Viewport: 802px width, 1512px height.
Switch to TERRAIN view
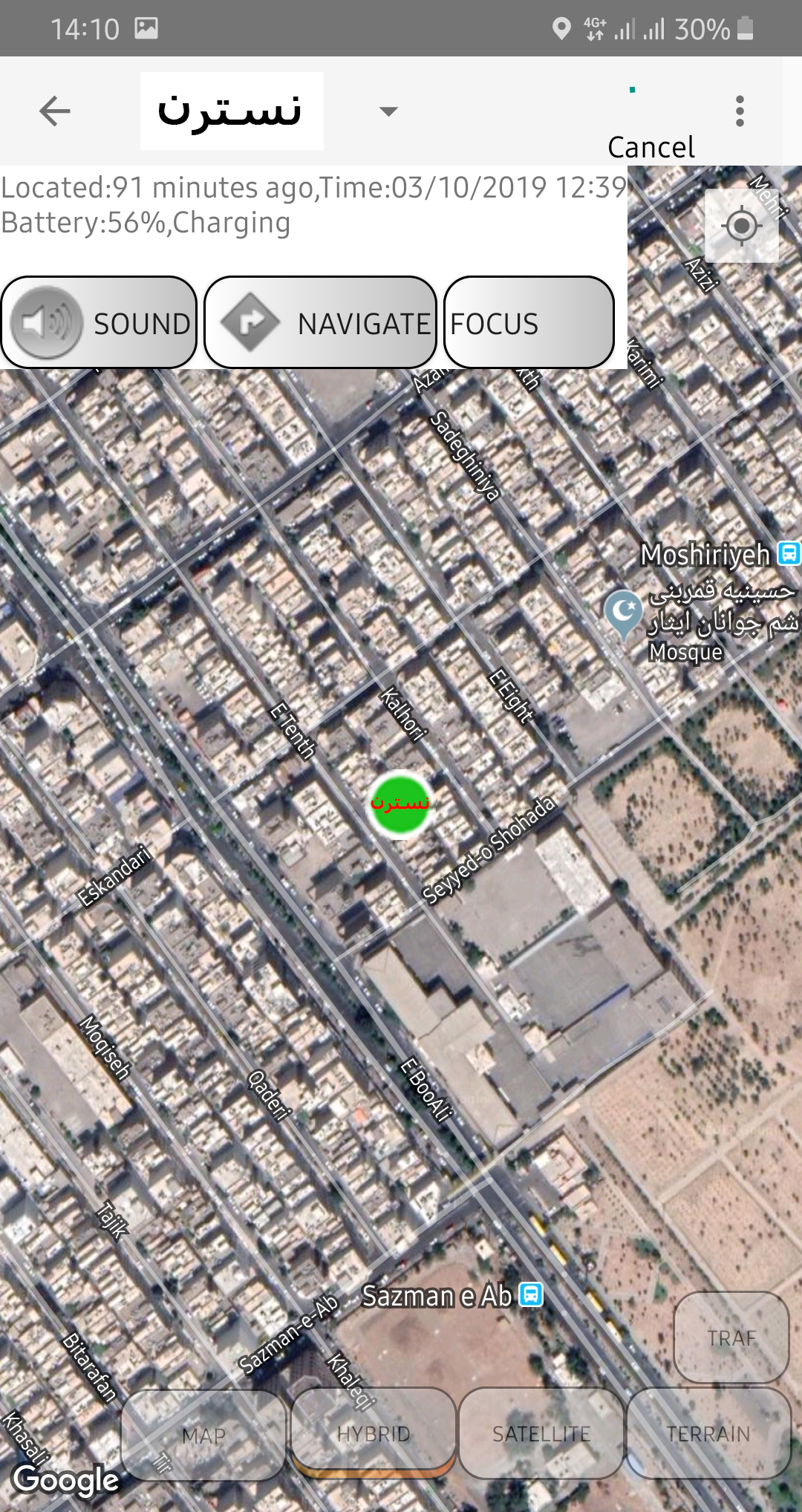(708, 1434)
